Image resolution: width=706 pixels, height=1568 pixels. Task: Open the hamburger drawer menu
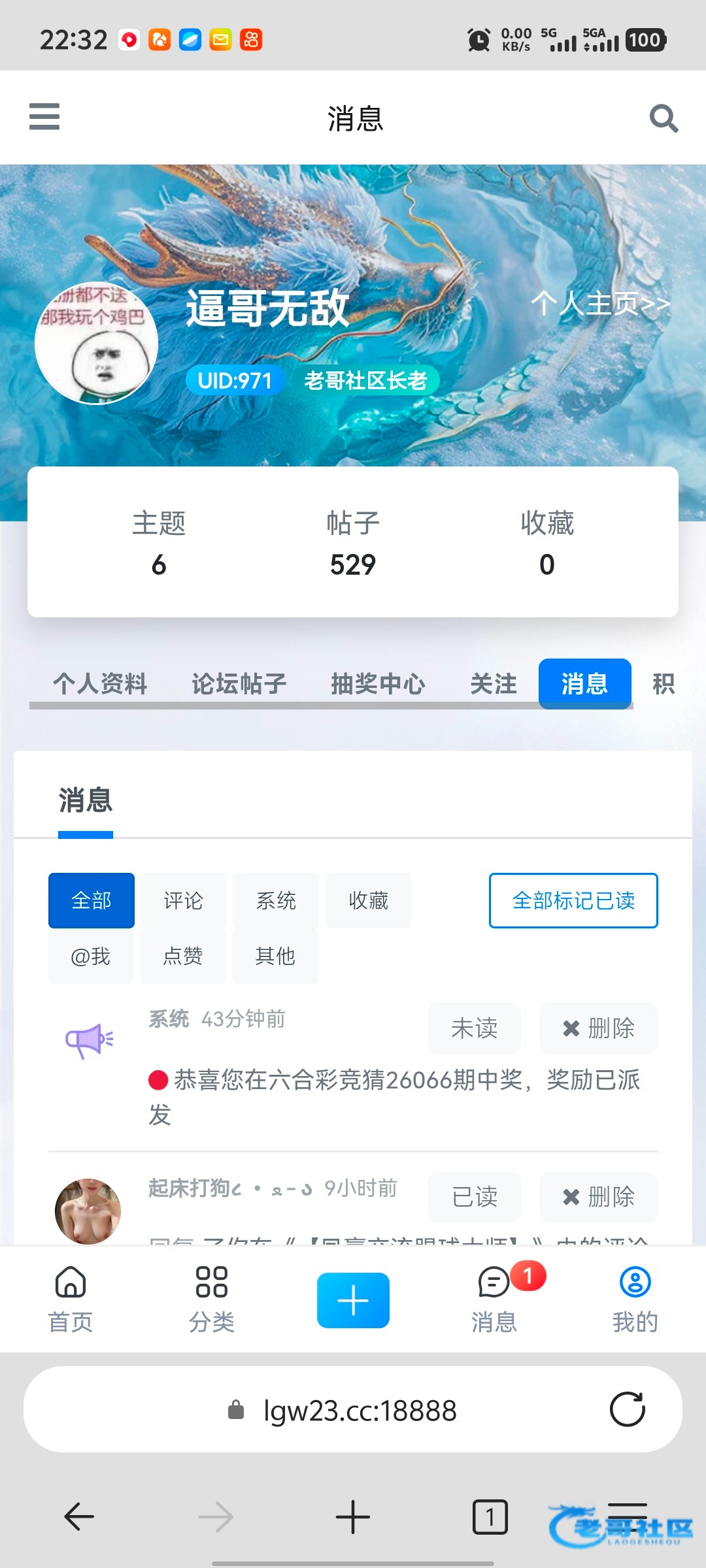tap(44, 117)
